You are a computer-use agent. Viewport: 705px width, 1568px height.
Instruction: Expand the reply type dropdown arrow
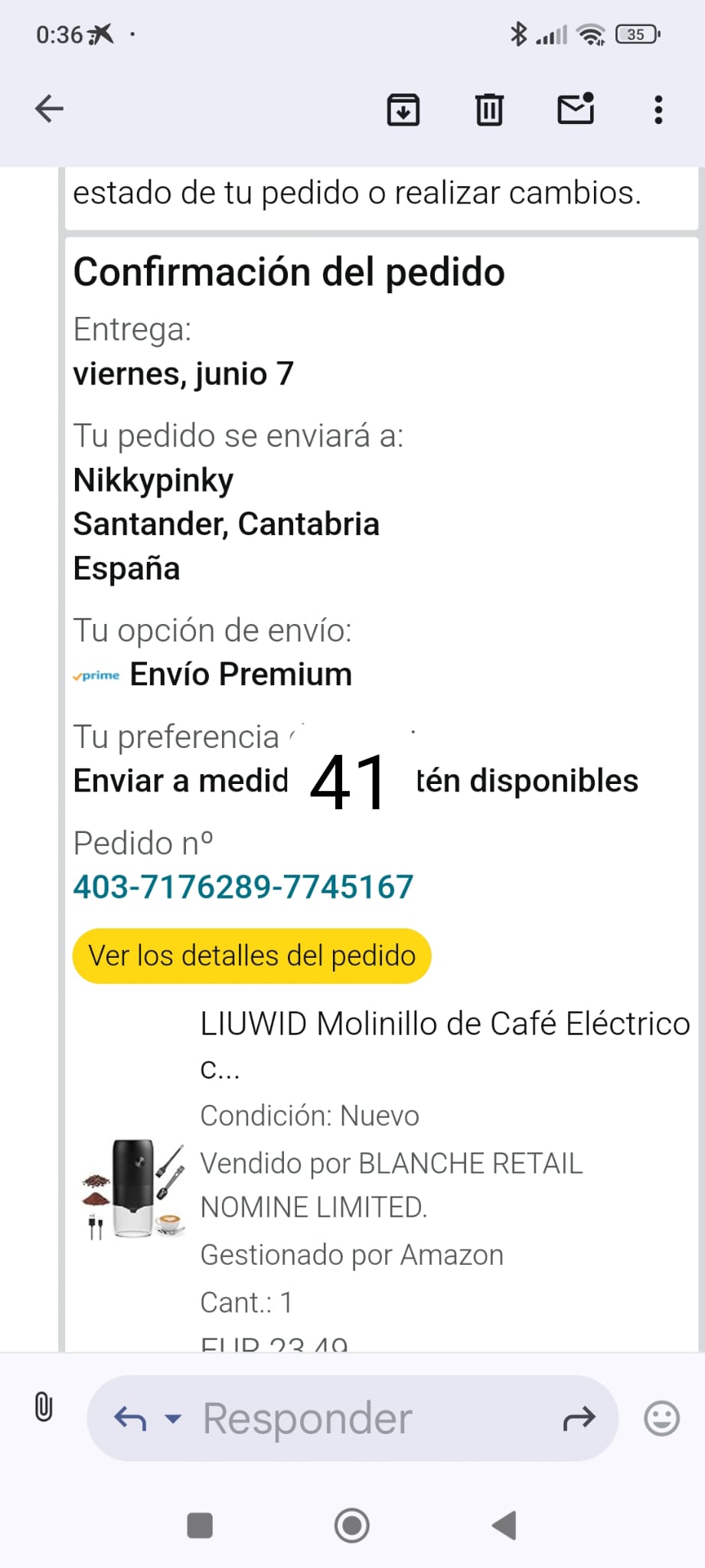tap(174, 1419)
